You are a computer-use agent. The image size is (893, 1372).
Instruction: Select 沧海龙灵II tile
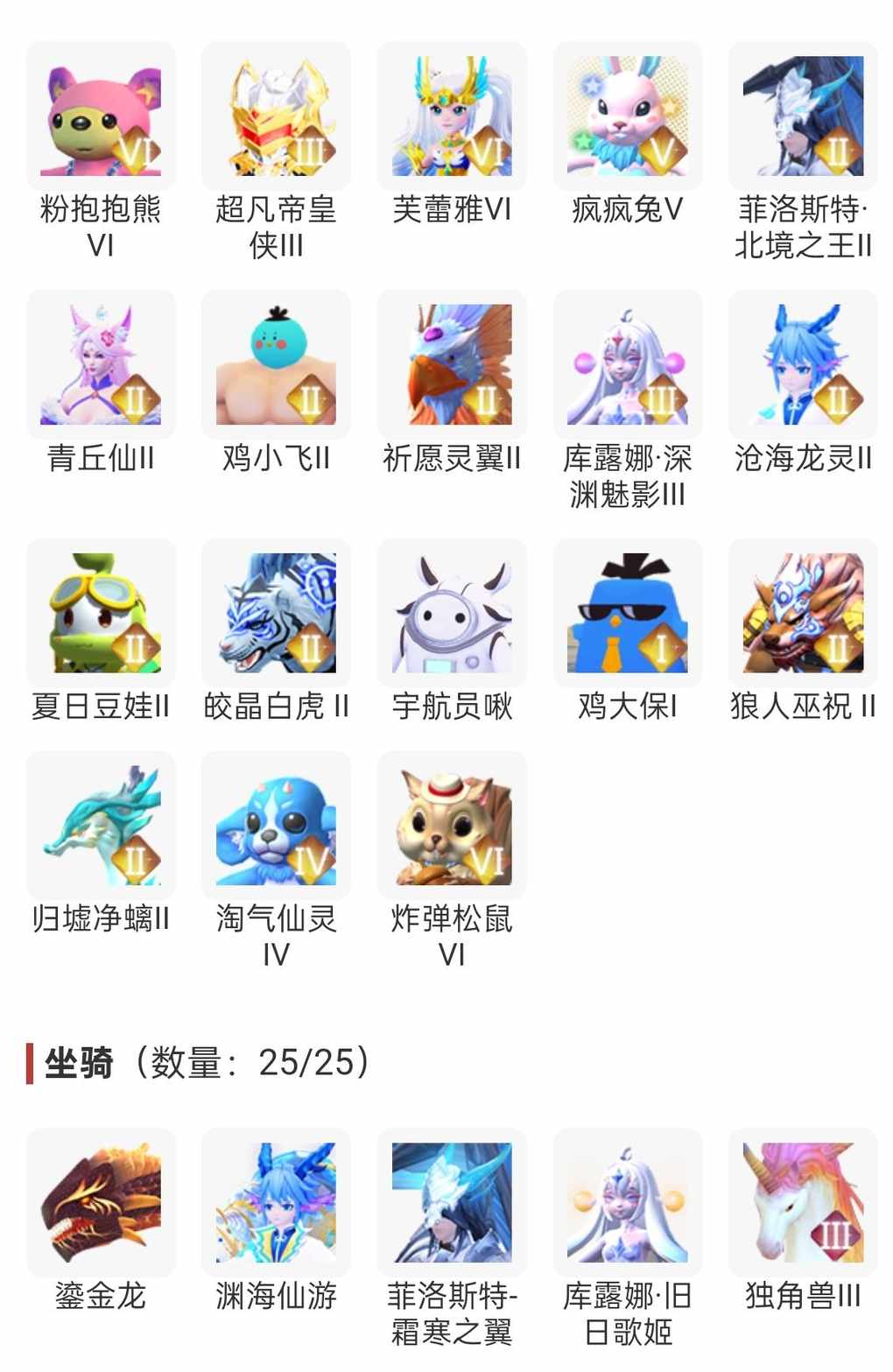[803, 364]
